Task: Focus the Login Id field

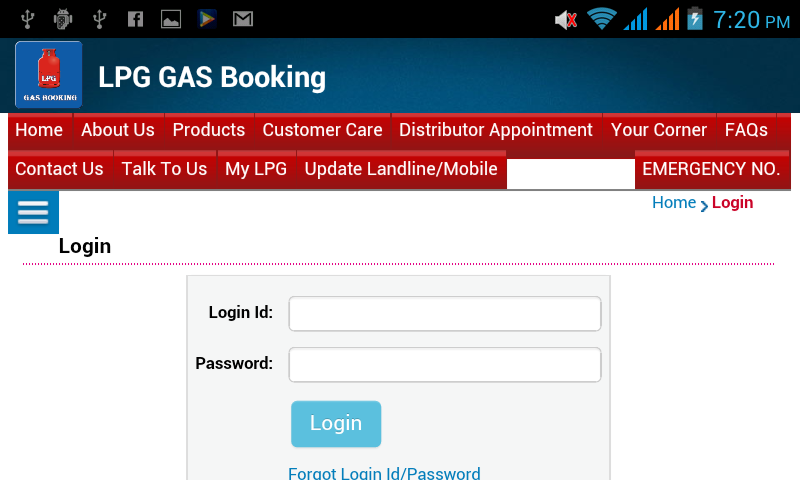Action: (x=445, y=313)
